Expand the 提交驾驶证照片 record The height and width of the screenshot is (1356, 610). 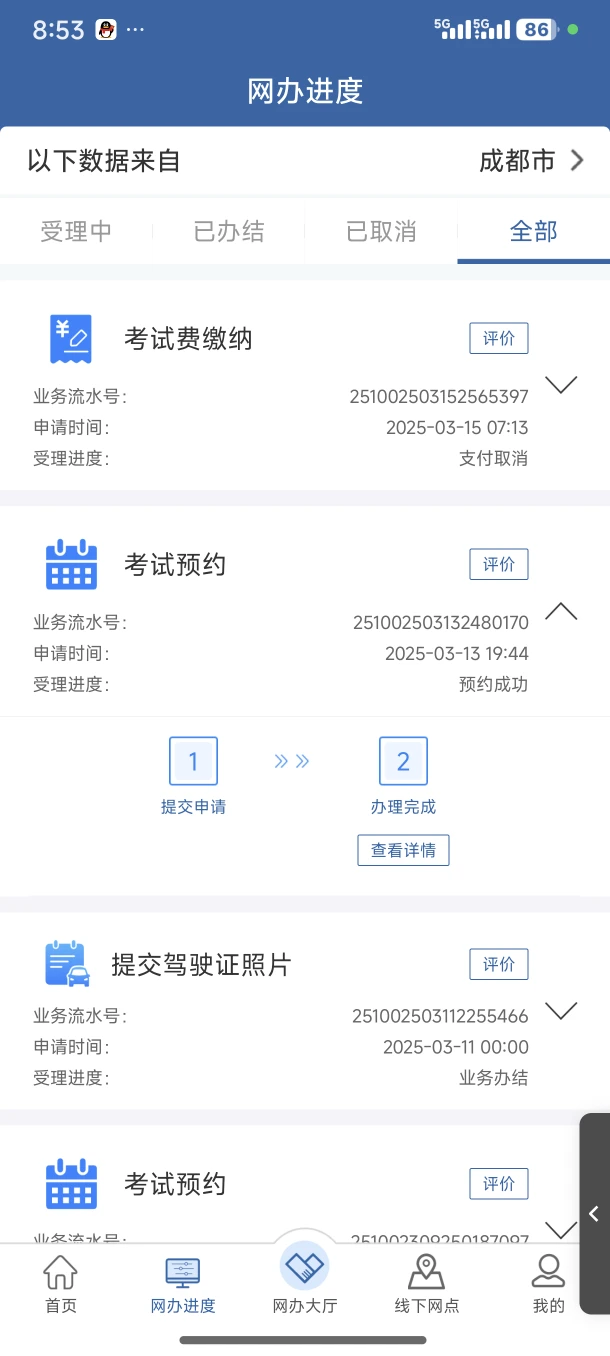pyautogui.click(x=561, y=1011)
